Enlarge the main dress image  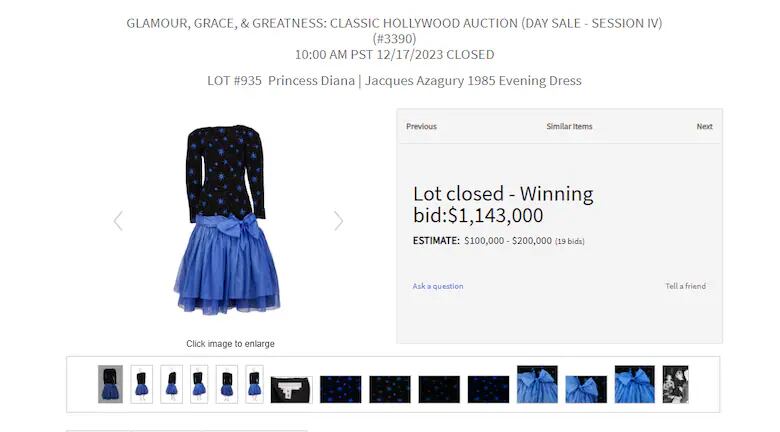[228, 220]
